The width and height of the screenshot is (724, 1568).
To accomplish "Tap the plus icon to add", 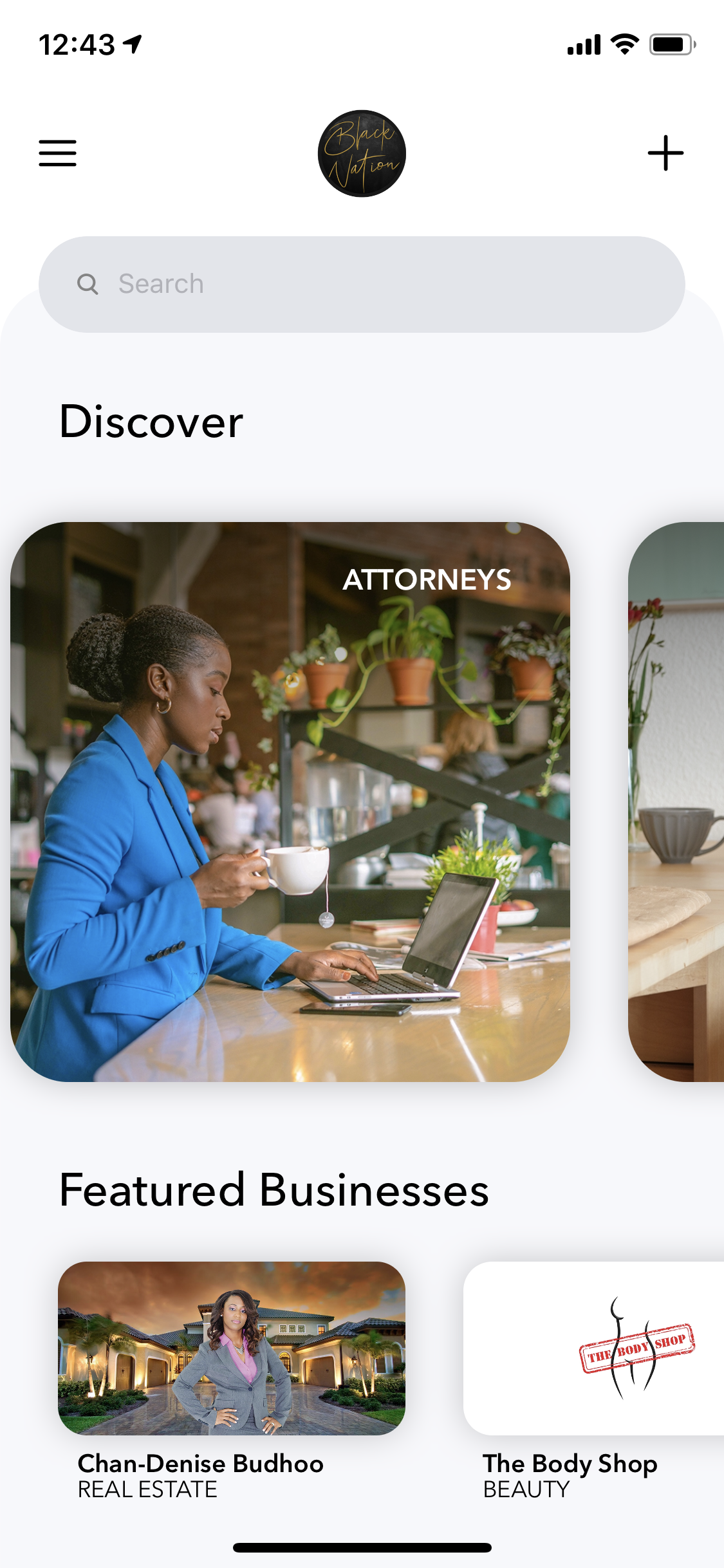I will tap(665, 153).
